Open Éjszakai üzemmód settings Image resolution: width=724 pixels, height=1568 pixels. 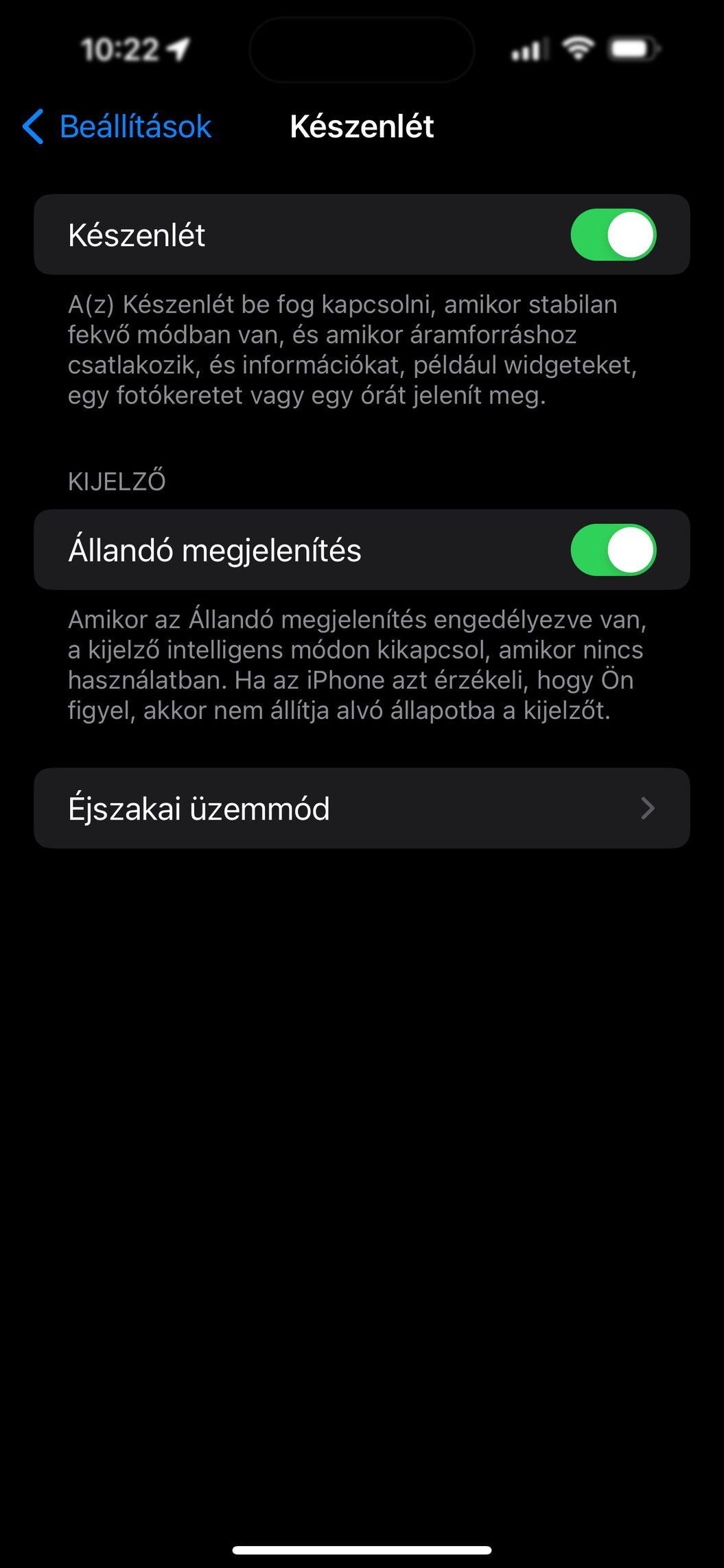click(x=362, y=808)
